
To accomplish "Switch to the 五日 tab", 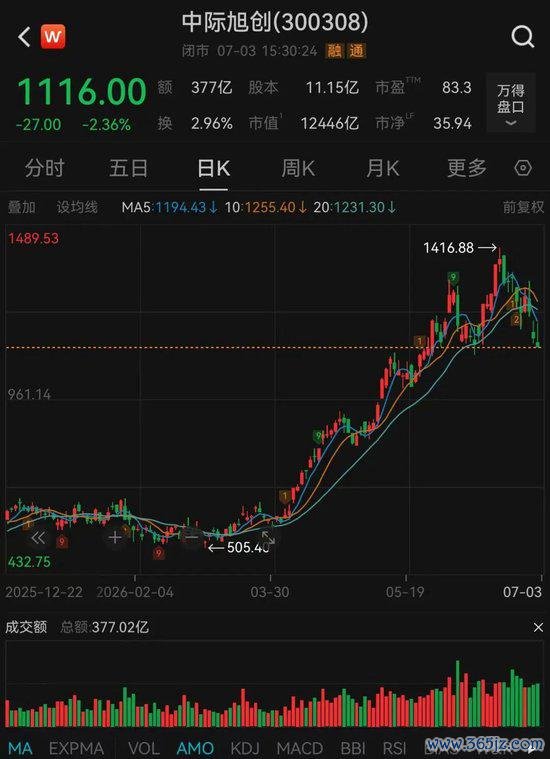I will 128,168.
